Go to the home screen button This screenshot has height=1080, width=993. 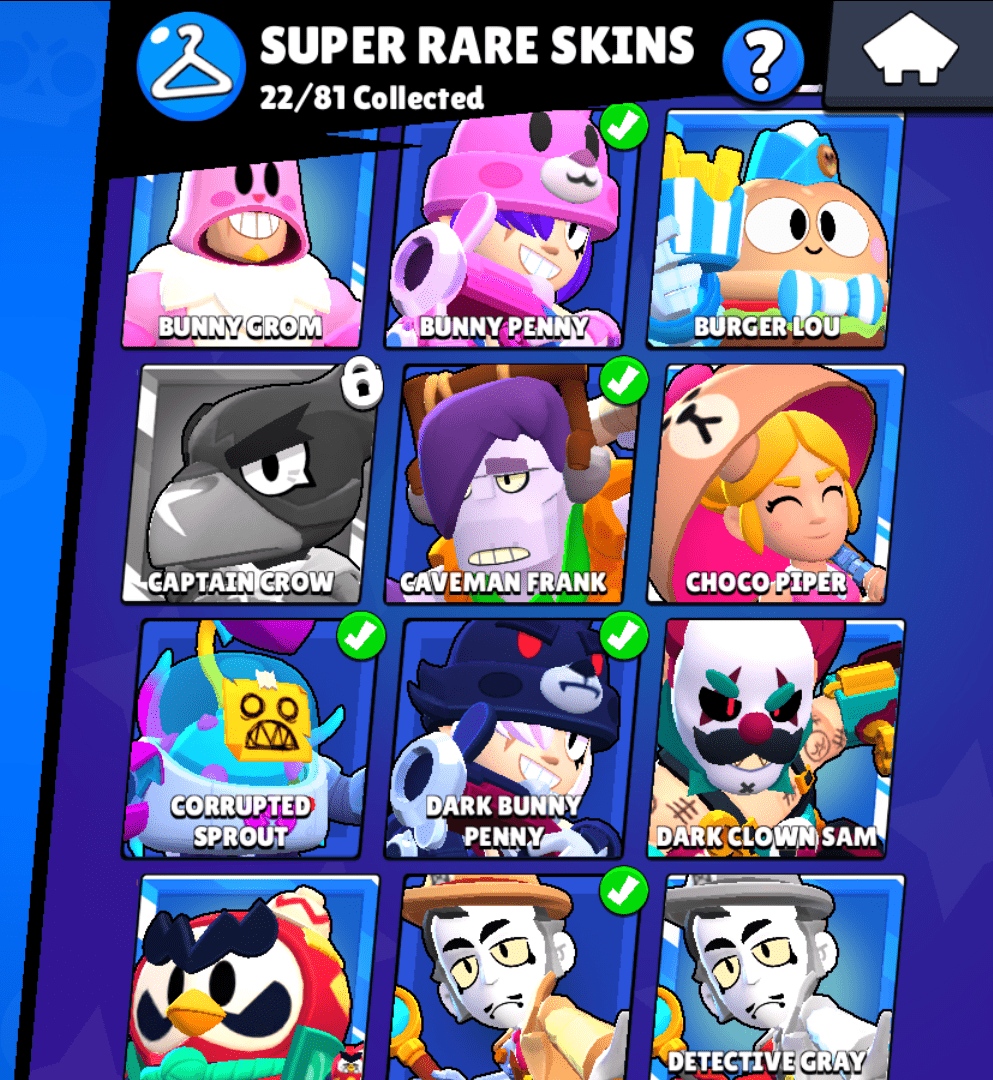click(909, 55)
